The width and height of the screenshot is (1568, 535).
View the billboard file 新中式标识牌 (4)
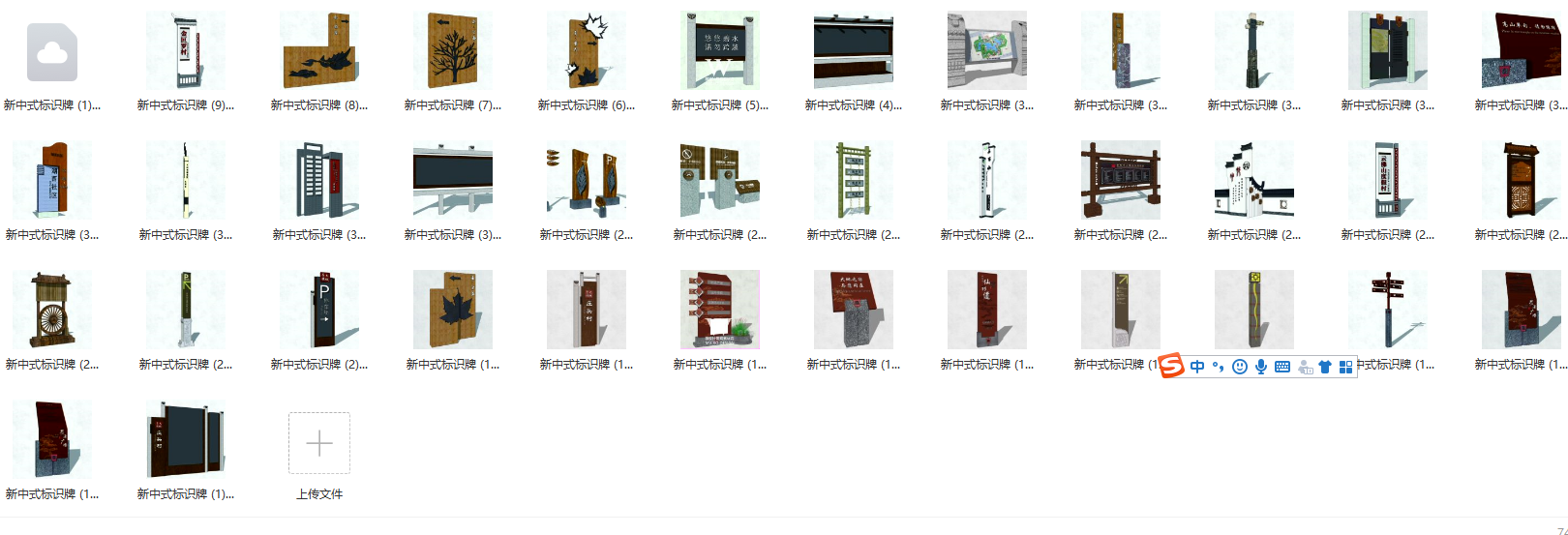[x=854, y=51]
